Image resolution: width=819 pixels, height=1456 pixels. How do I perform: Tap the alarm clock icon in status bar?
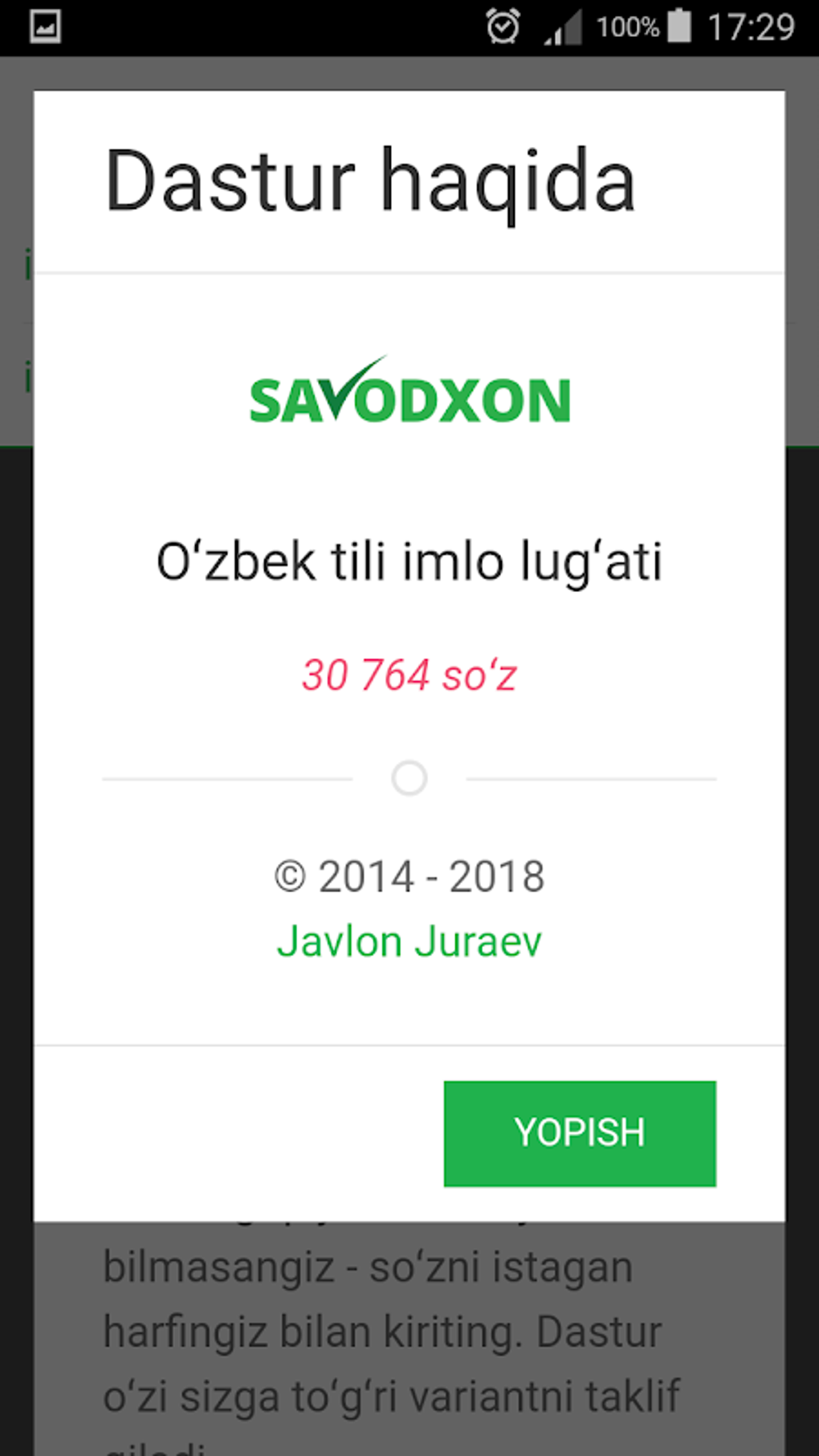click(x=502, y=27)
